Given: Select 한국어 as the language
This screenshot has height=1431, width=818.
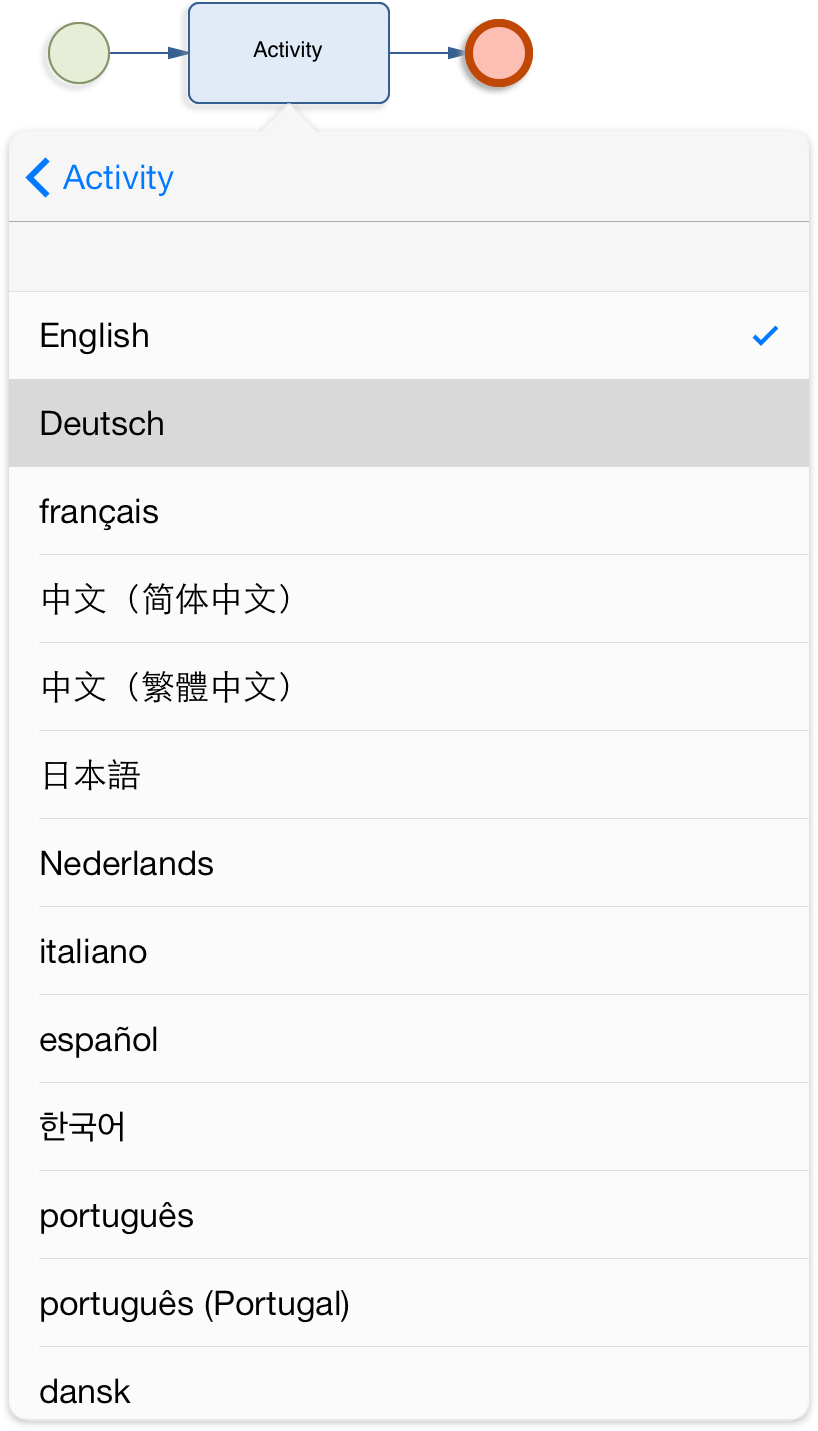Looking at the screenshot, I should [409, 1127].
